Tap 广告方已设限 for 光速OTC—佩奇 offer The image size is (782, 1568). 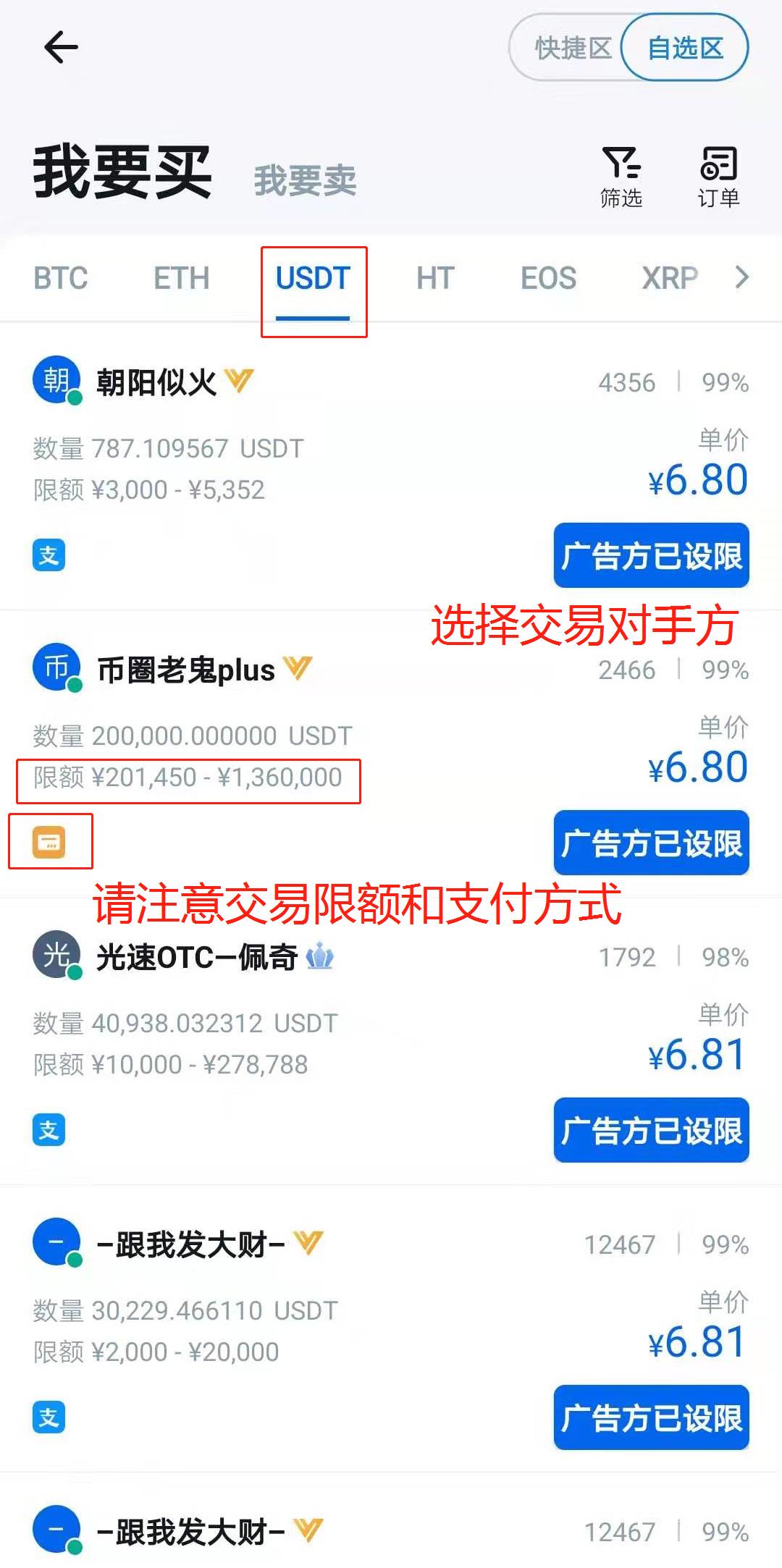pyautogui.click(x=651, y=1130)
